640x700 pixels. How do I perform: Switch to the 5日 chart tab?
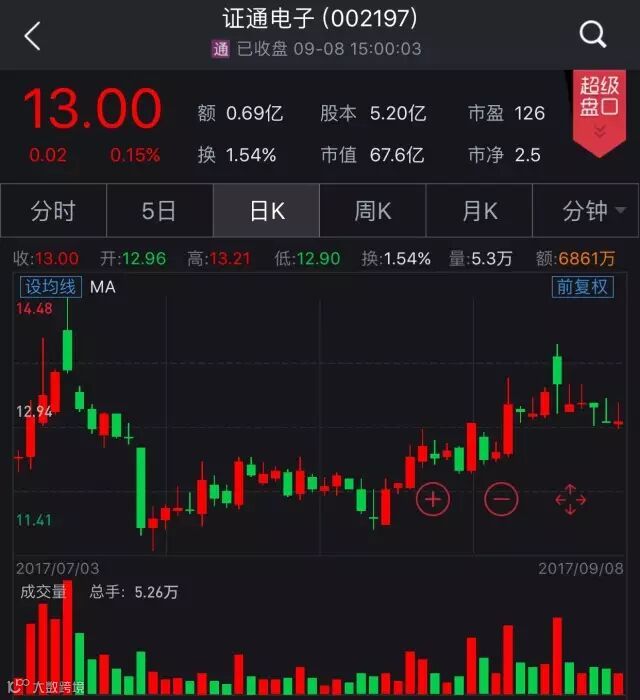(x=159, y=211)
